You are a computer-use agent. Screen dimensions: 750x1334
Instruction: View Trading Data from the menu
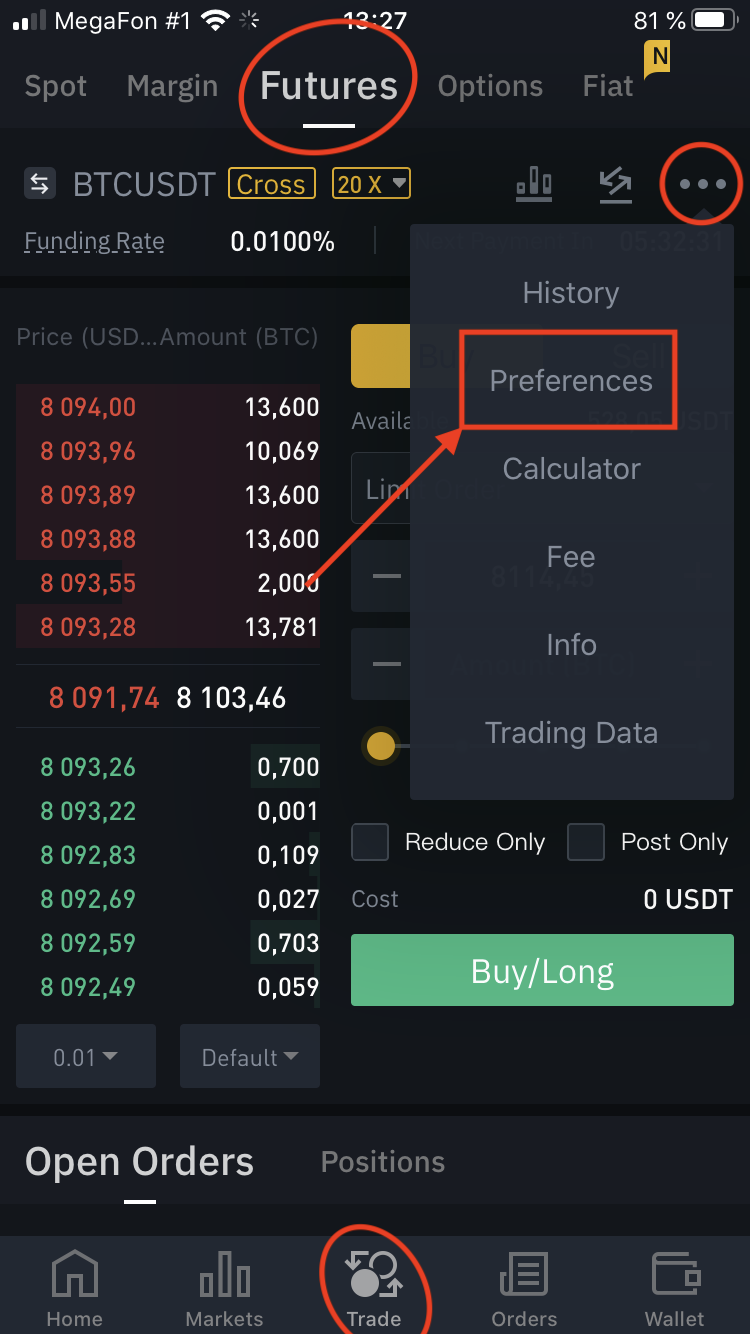(570, 733)
